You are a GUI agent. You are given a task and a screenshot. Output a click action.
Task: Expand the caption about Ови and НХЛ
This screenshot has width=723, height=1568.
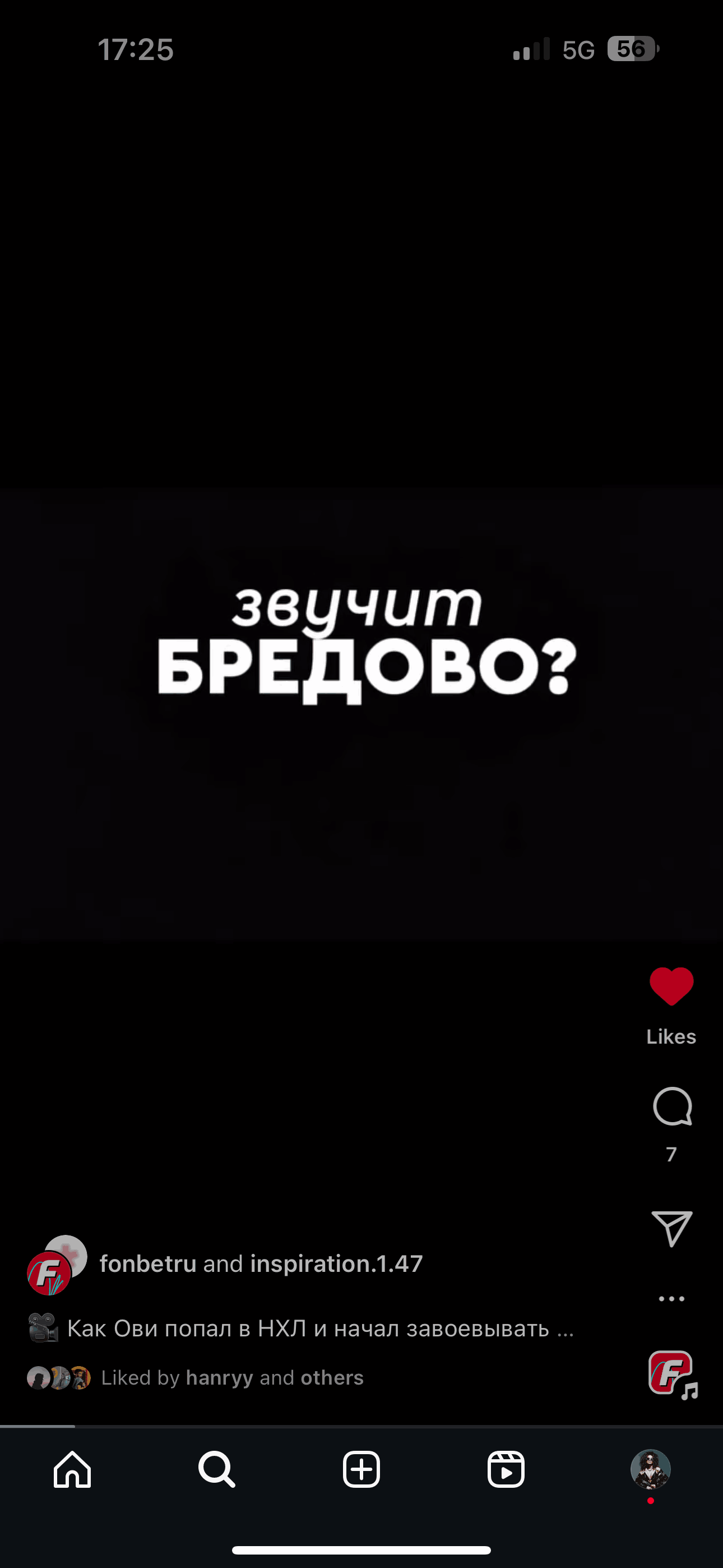(x=302, y=1328)
